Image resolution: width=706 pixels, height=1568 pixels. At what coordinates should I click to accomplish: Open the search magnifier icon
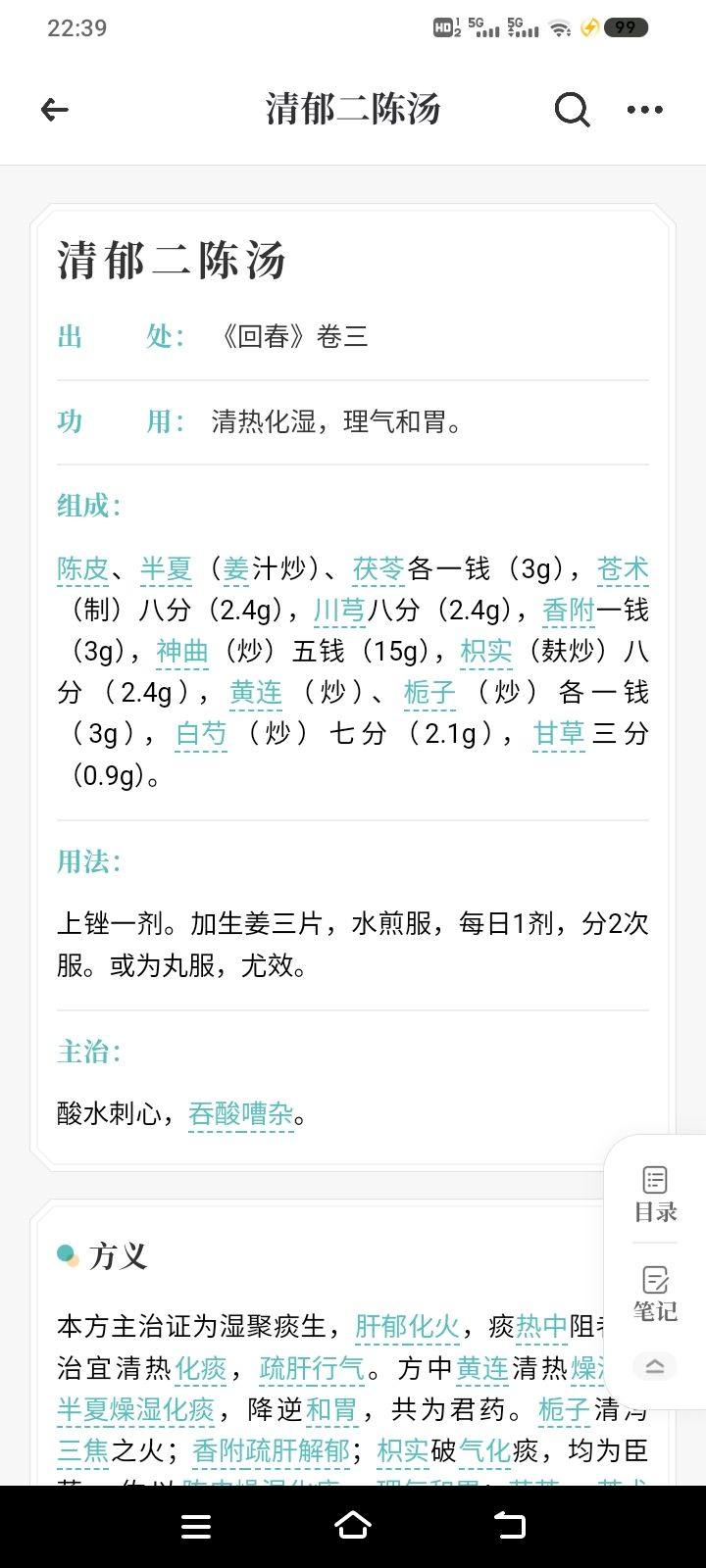tap(572, 110)
